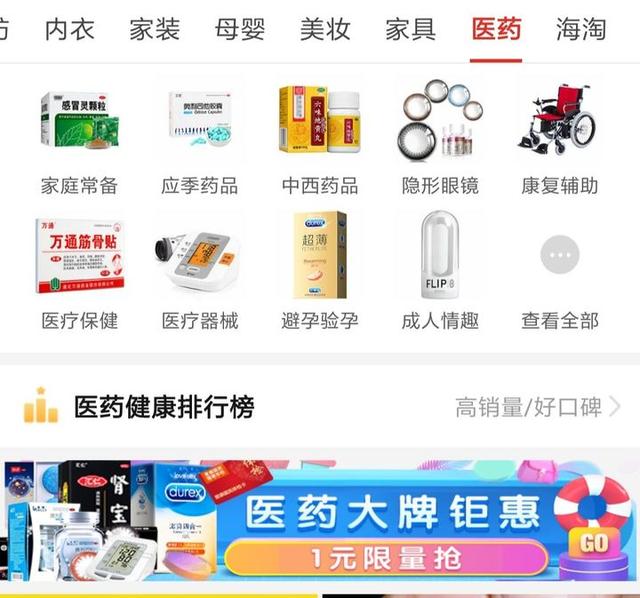Open the 中西药品 category

tap(320, 138)
